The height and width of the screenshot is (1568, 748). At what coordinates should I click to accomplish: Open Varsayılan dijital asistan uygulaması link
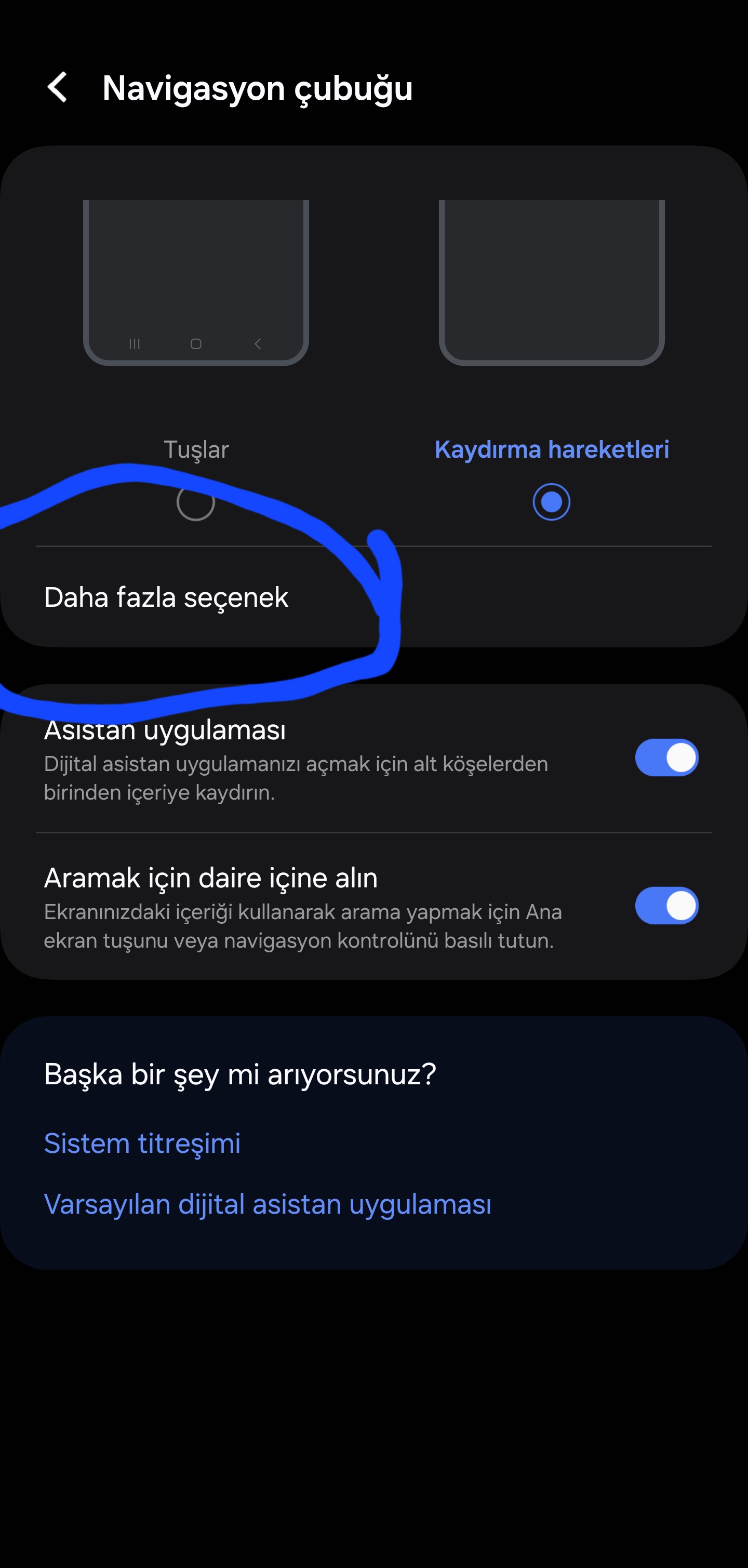coord(267,1205)
